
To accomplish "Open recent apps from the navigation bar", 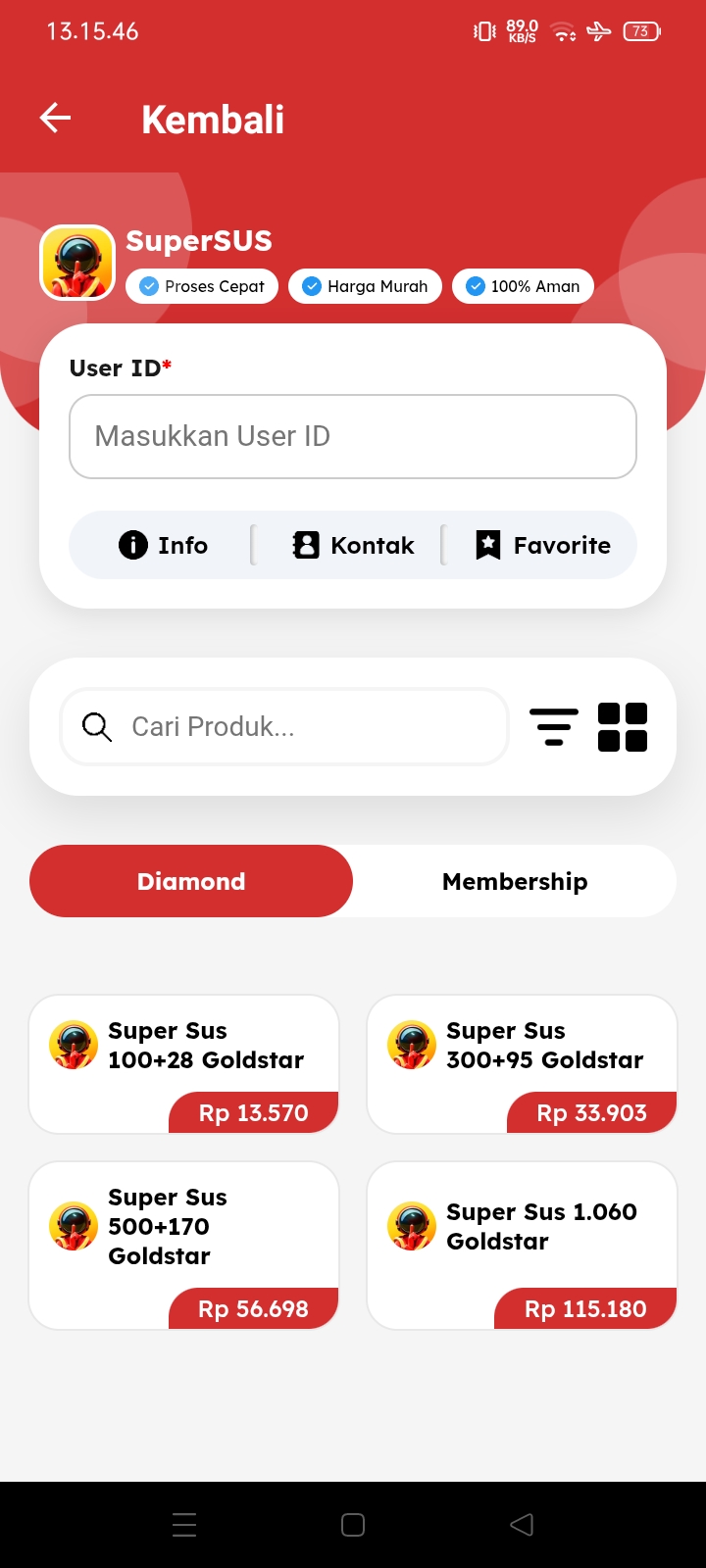I will (x=184, y=1525).
